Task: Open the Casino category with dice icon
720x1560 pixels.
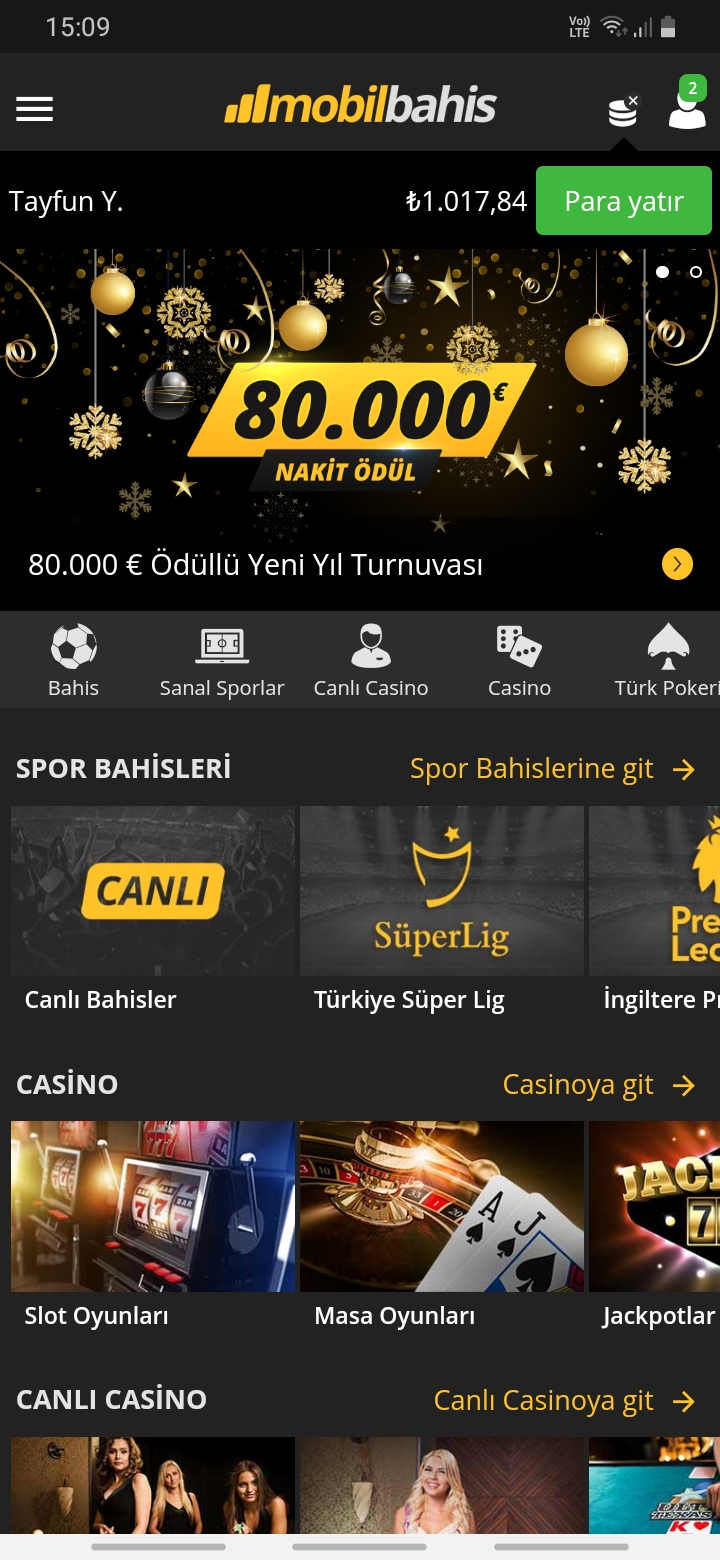Action: coord(519,660)
